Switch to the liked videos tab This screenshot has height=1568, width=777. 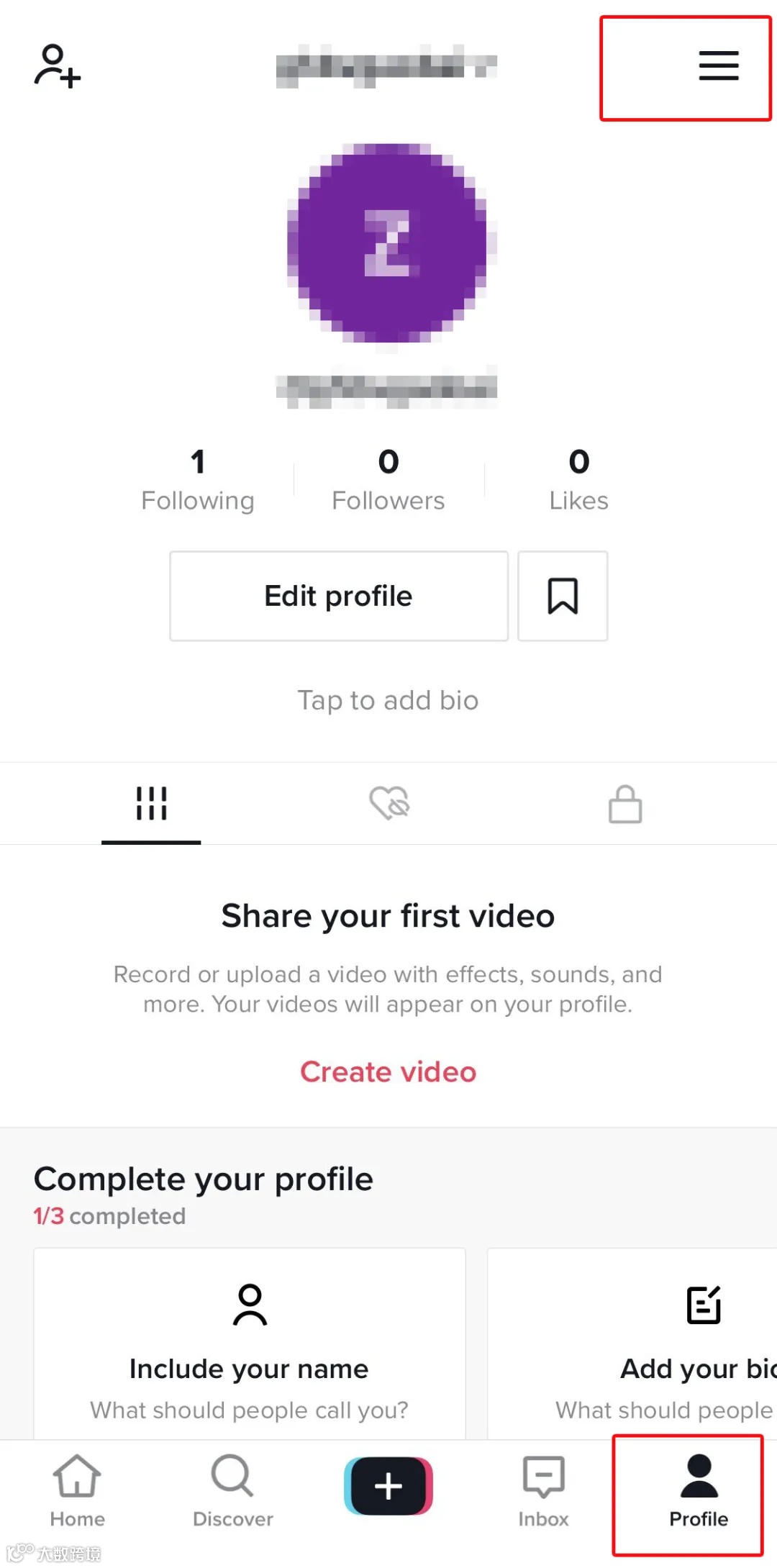389,803
